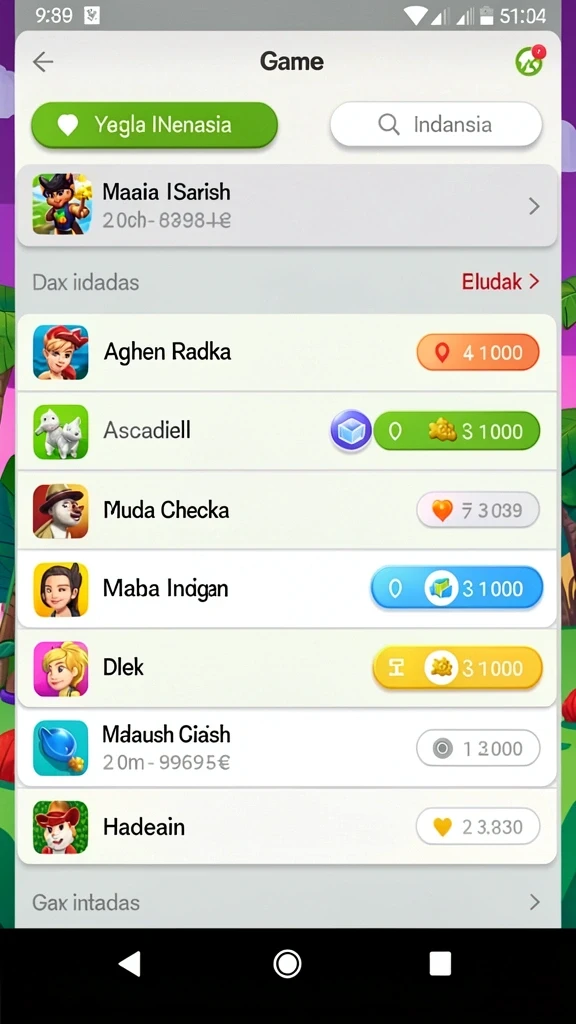This screenshot has width=576, height=1024.
Task: Tap the green 3 1000 button for Ascadiell
Action: point(457,431)
